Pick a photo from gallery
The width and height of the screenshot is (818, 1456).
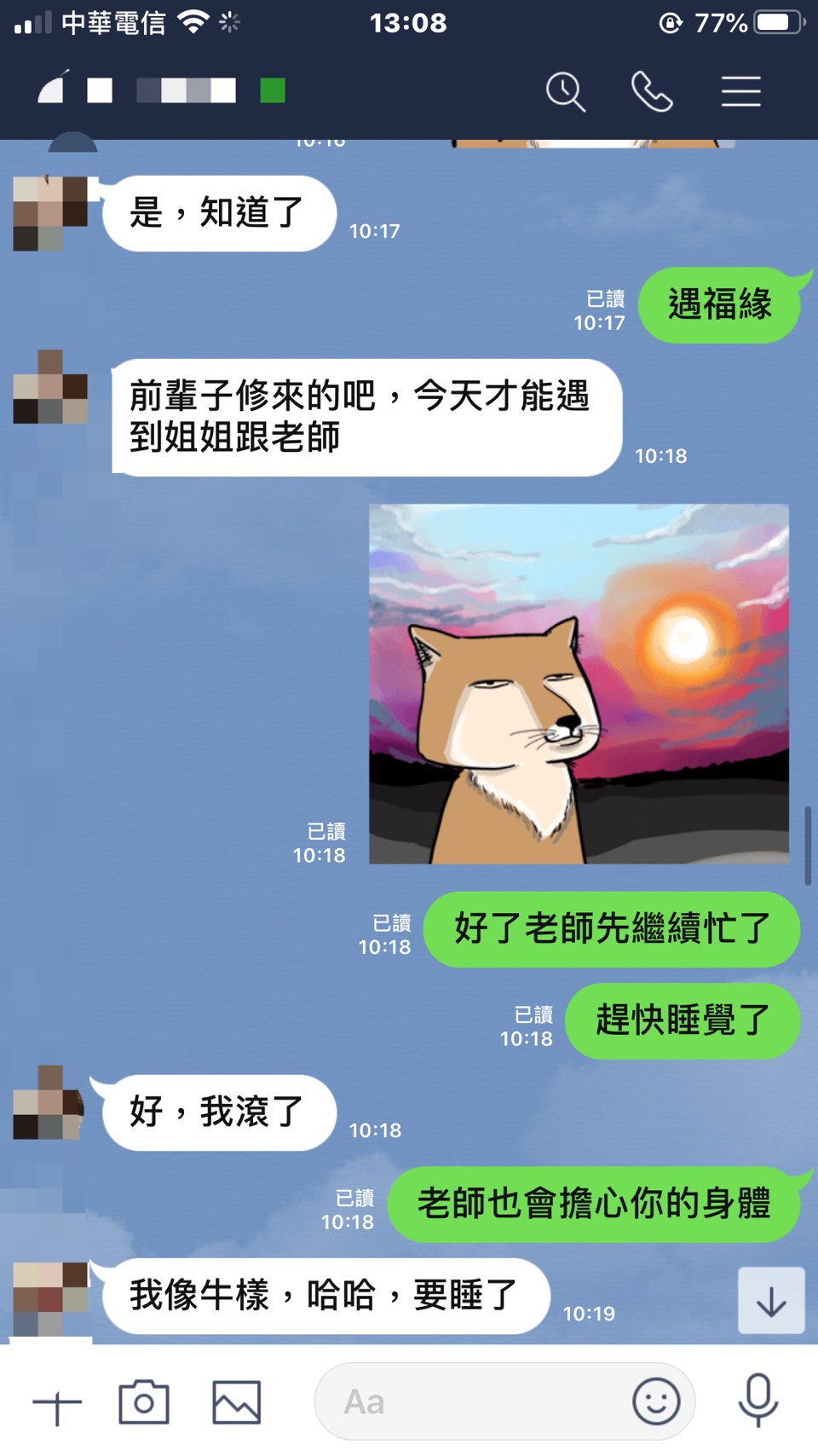[x=236, y=1402]
